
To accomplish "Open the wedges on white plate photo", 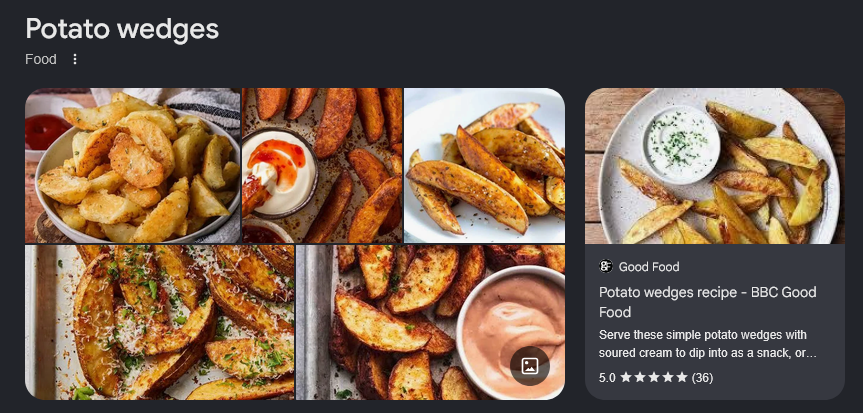I will (x=484, y=165).
